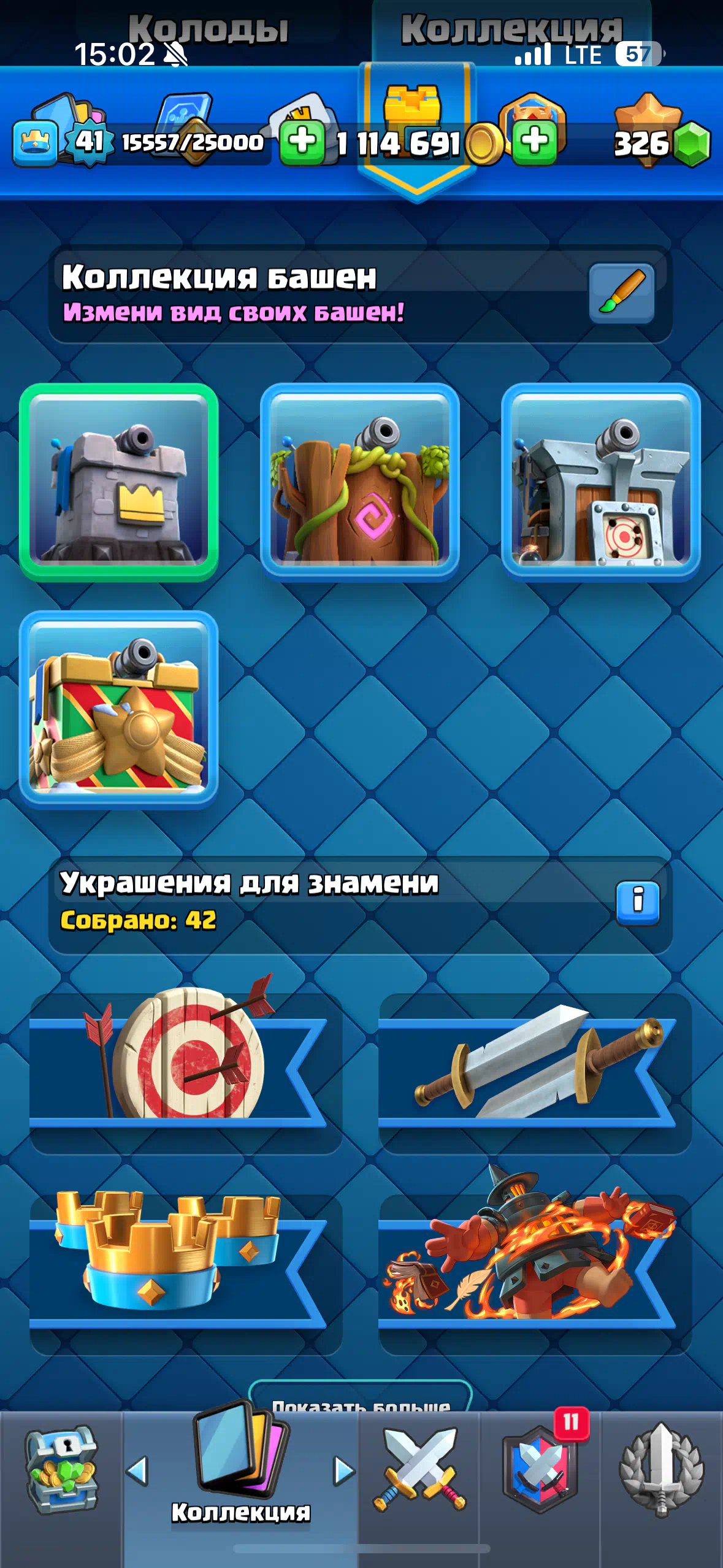723x1568 pixels.
Task: Select the wooden tree tower skin
Action: (x=360, y=482)
